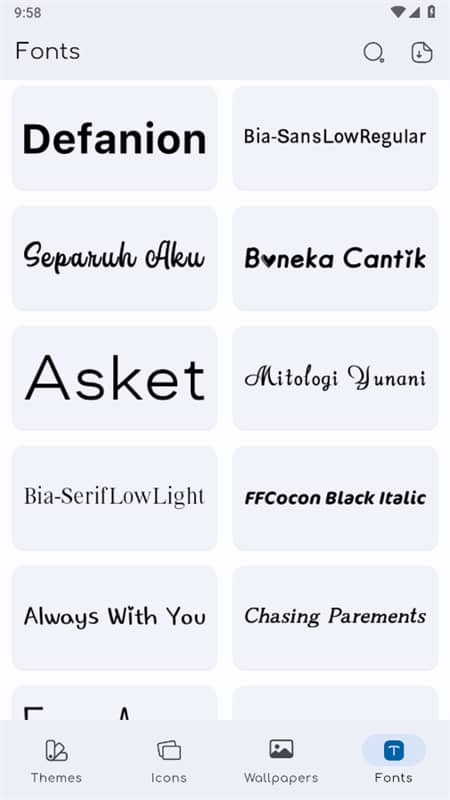The width and height of the screenshot is (450, 800).
Task: Choose the Asket font
Action: [x=115, y=378]
